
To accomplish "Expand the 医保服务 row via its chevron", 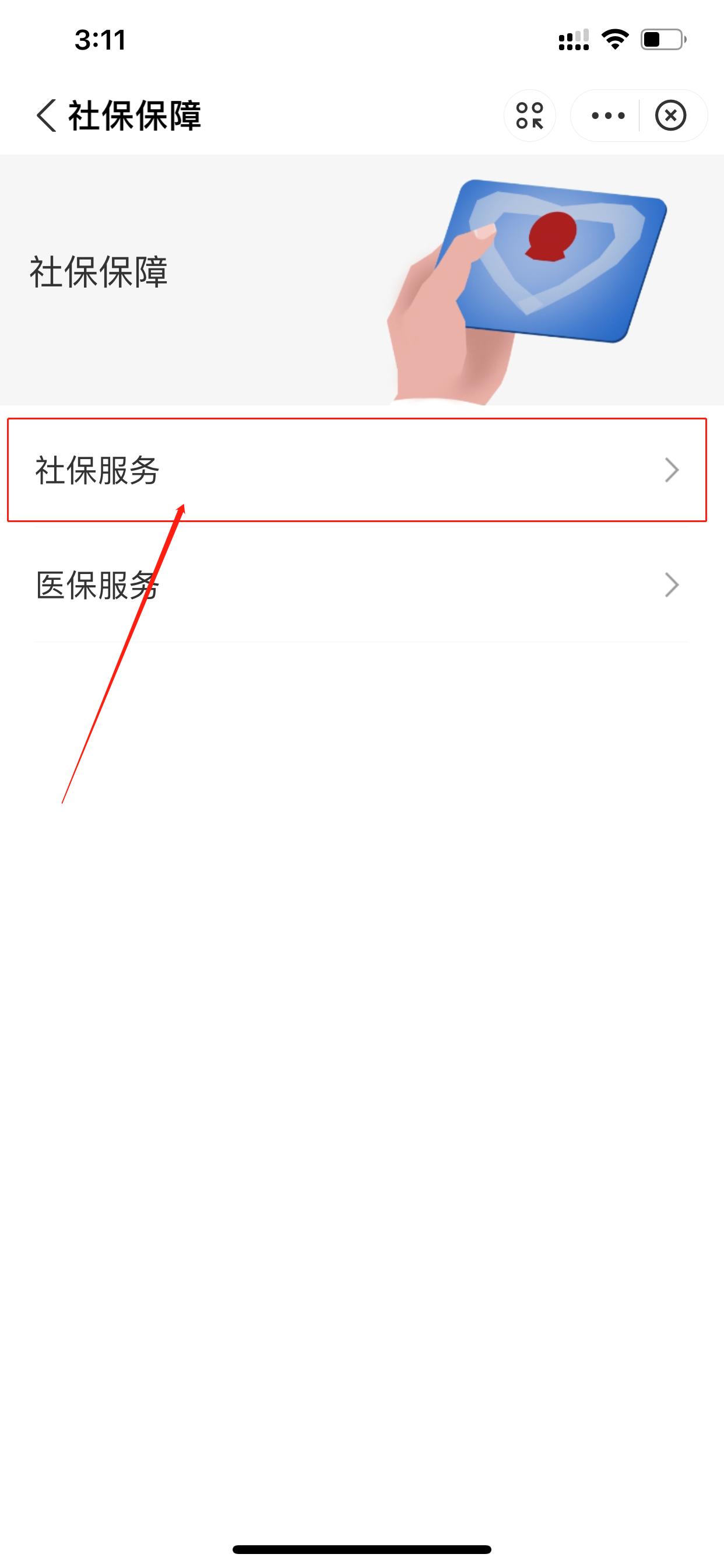I will [673, 585].
